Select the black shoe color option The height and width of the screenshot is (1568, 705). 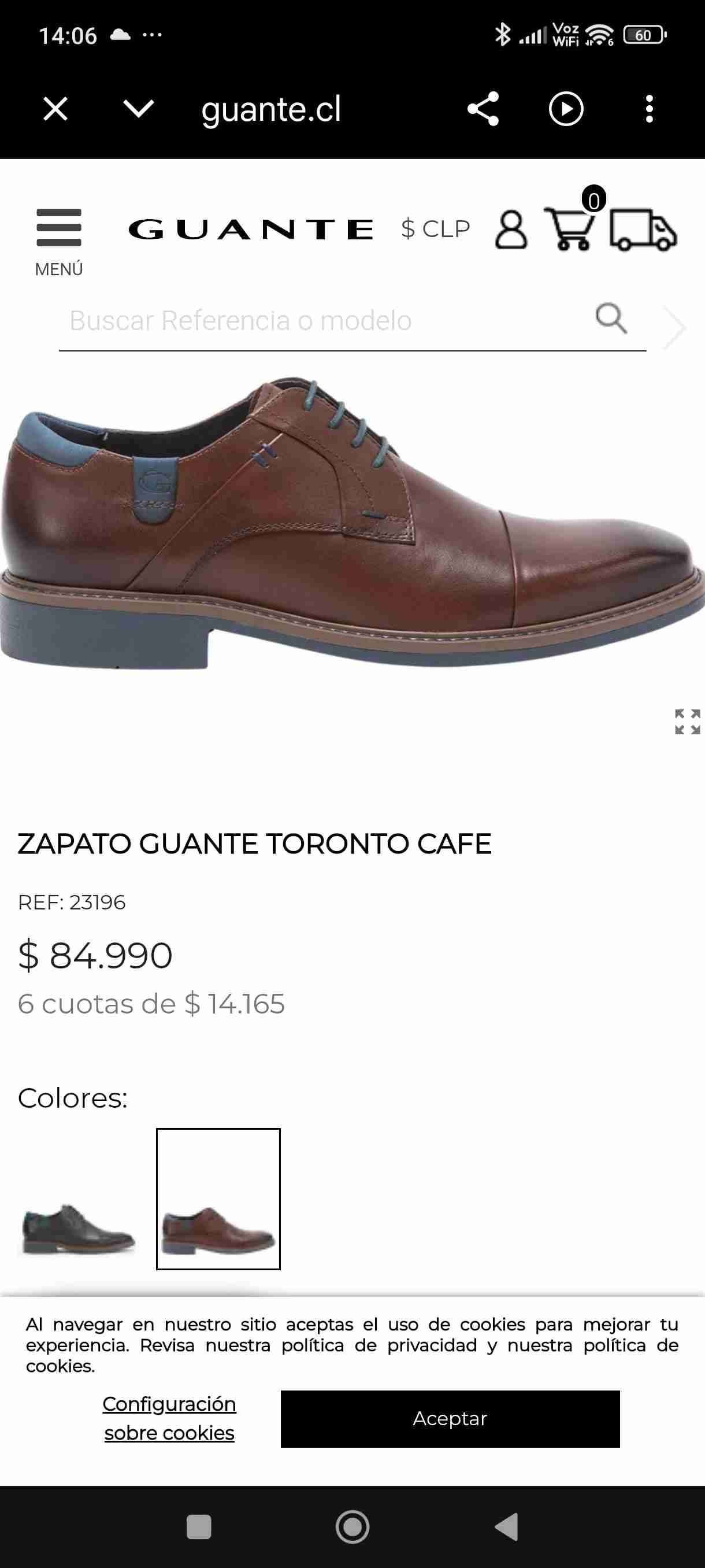79,1229
